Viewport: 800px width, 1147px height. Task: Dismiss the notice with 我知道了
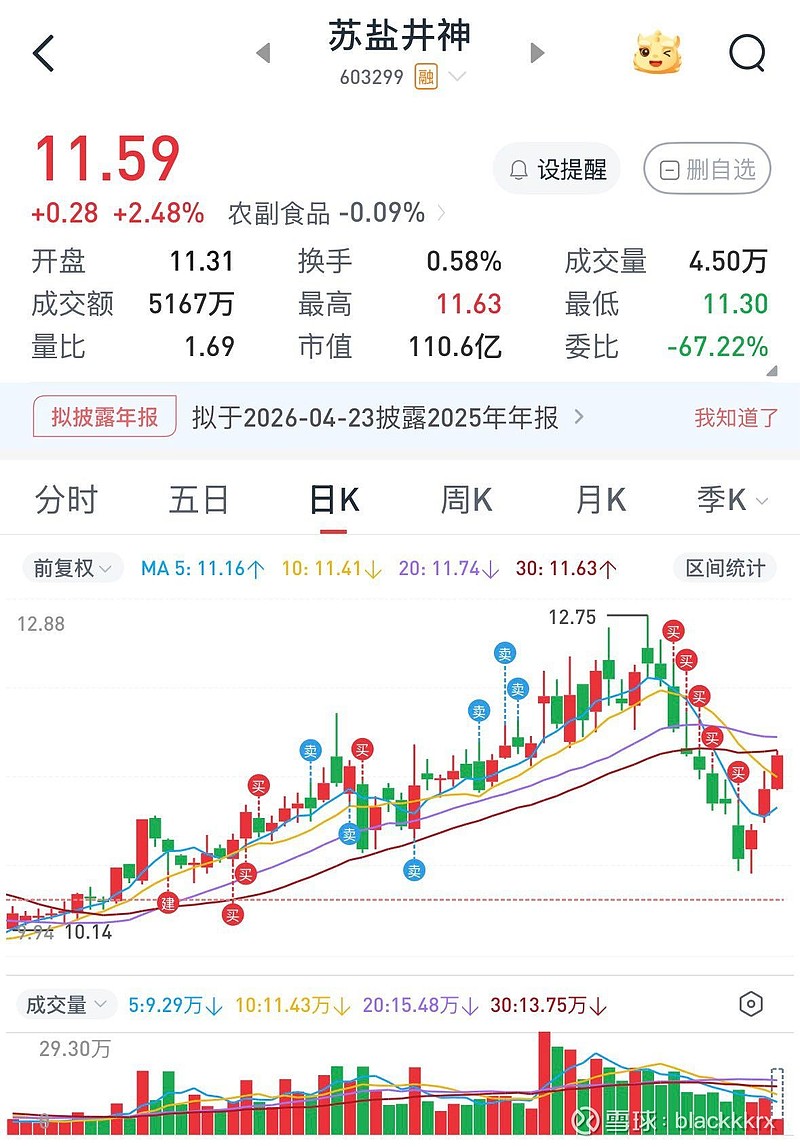click(736, 418)
